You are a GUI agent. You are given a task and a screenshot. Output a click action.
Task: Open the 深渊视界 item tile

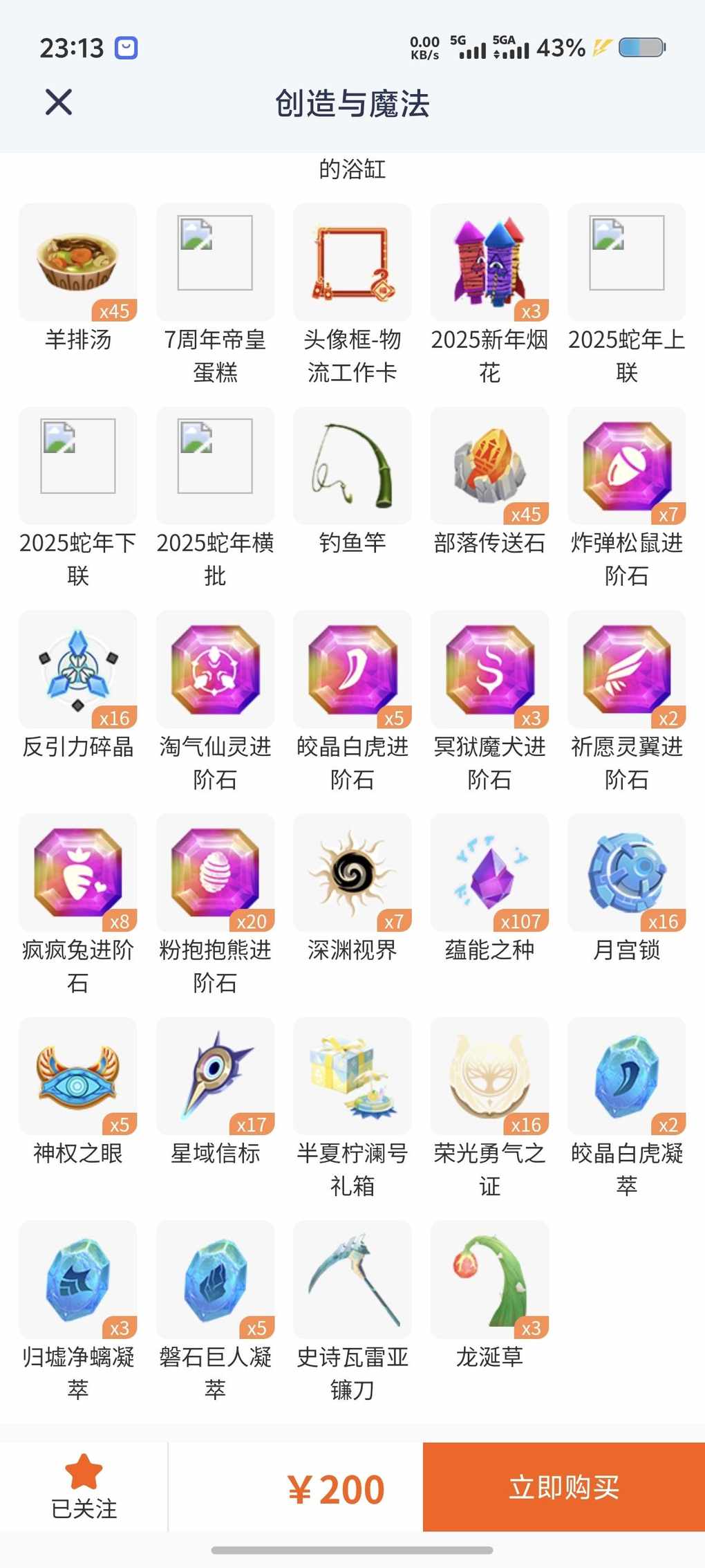click(x=352, y=873)
